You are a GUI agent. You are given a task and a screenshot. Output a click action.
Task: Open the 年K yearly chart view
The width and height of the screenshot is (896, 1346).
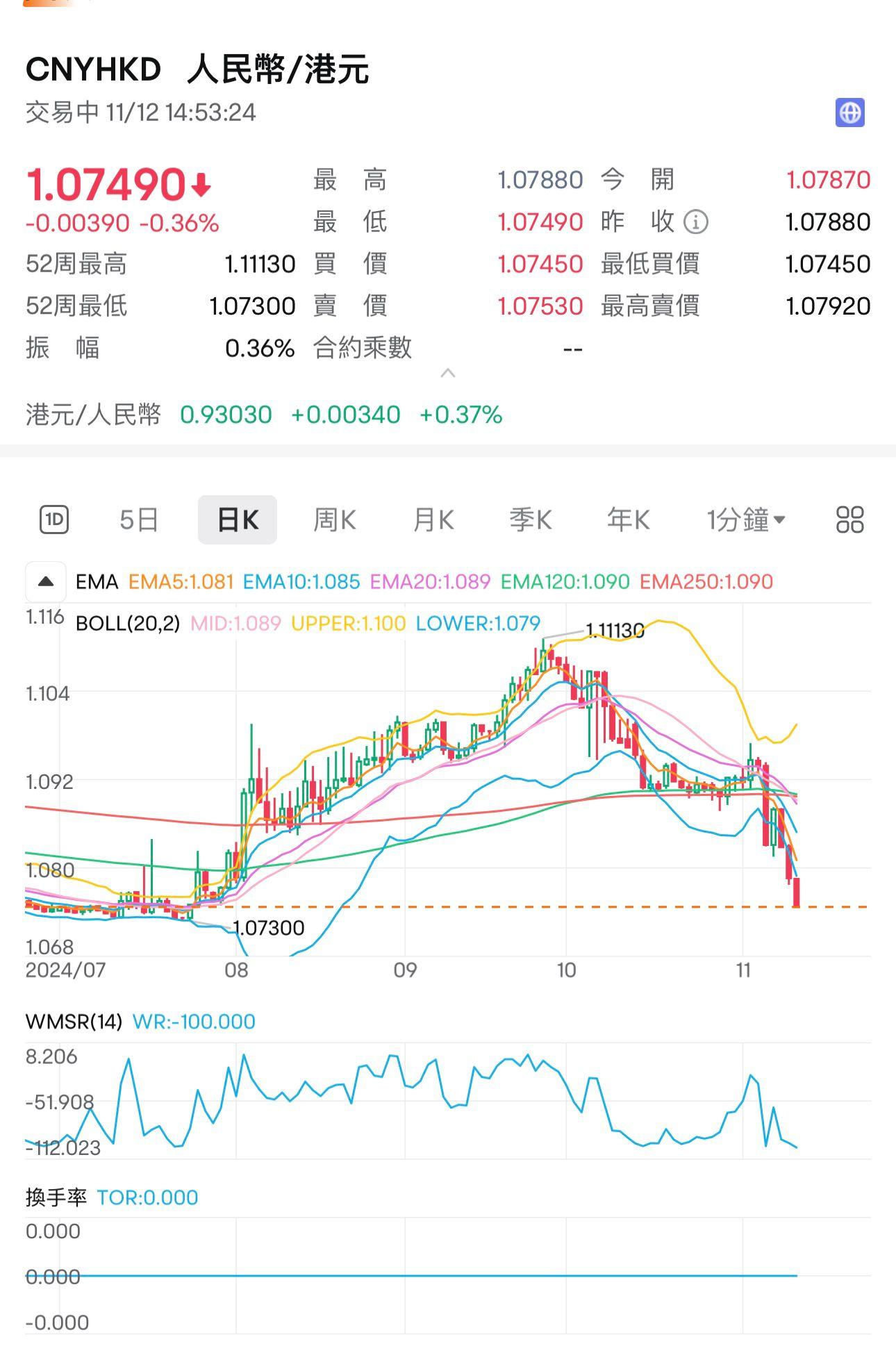tap(627, 520)
